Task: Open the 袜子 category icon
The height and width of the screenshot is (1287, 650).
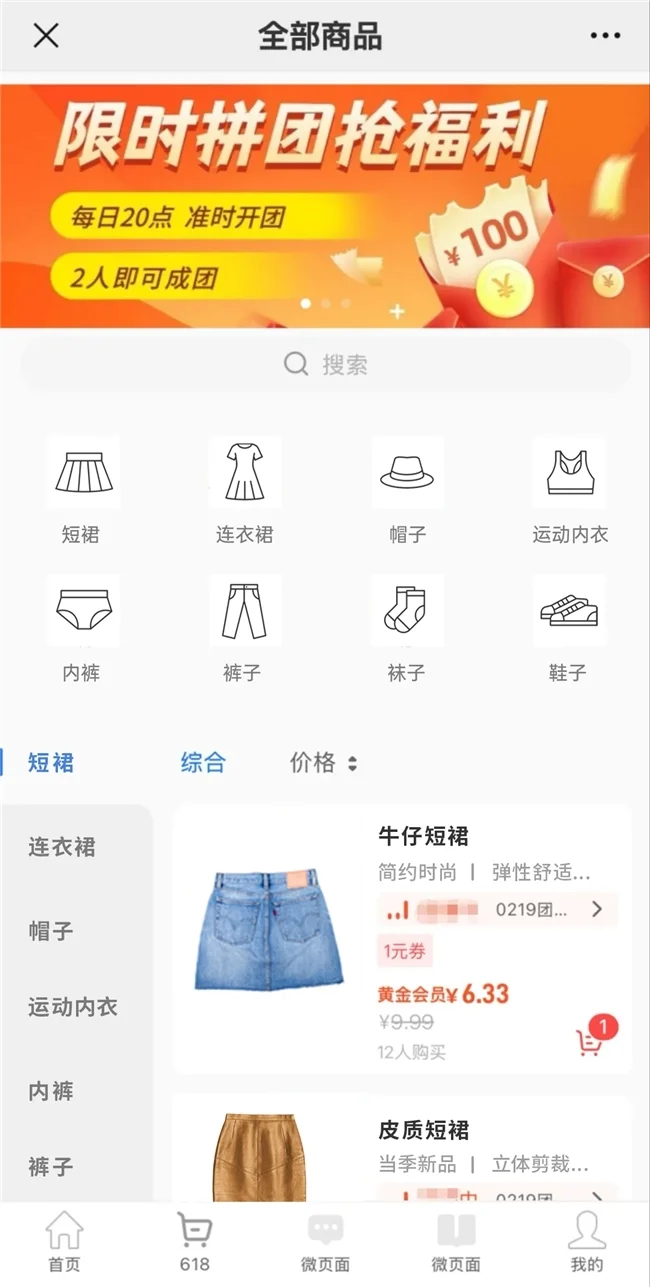Action: pyautogui.click(x=407, y=612)
